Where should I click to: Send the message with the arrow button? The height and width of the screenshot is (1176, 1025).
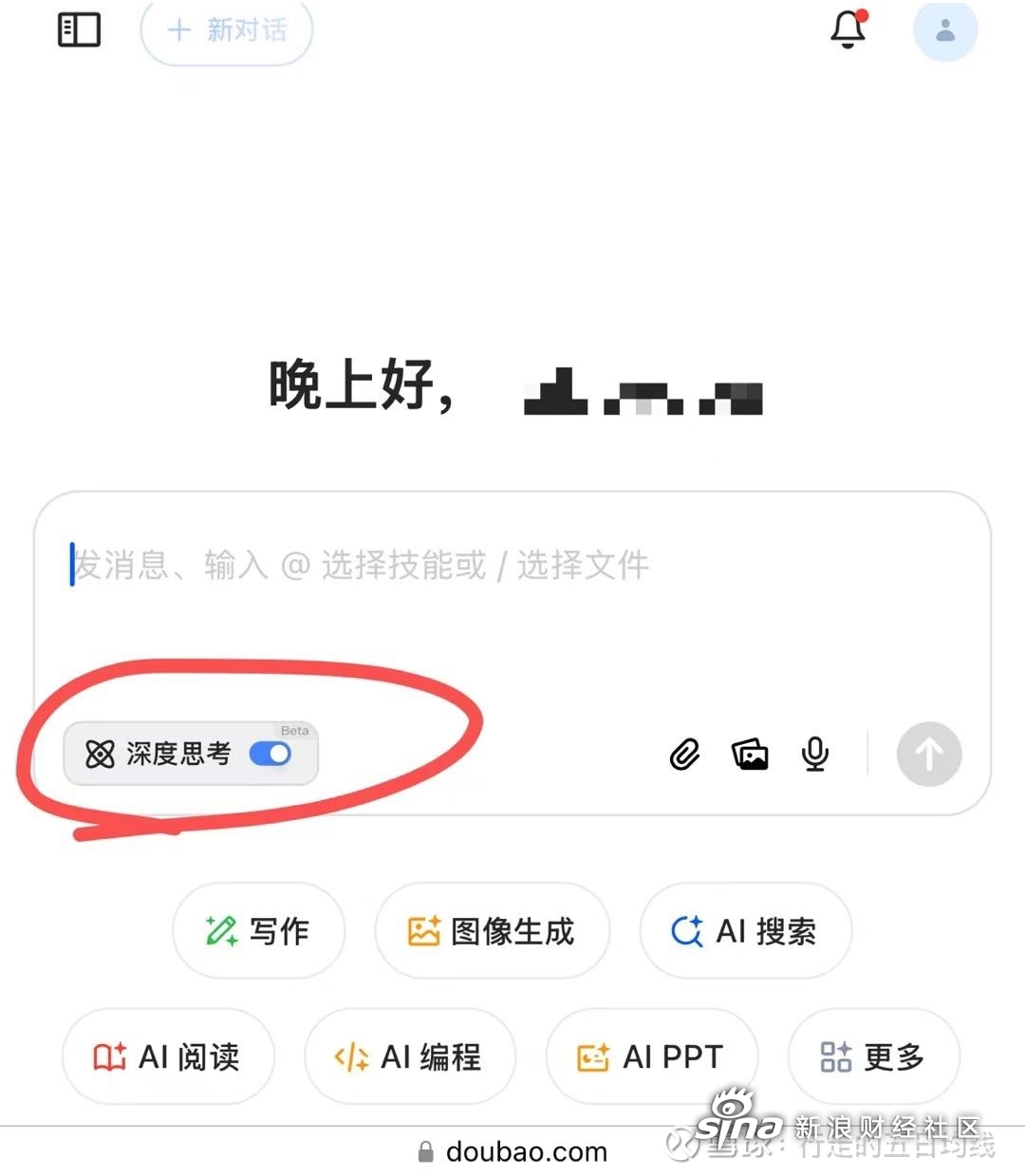[928, 755]
